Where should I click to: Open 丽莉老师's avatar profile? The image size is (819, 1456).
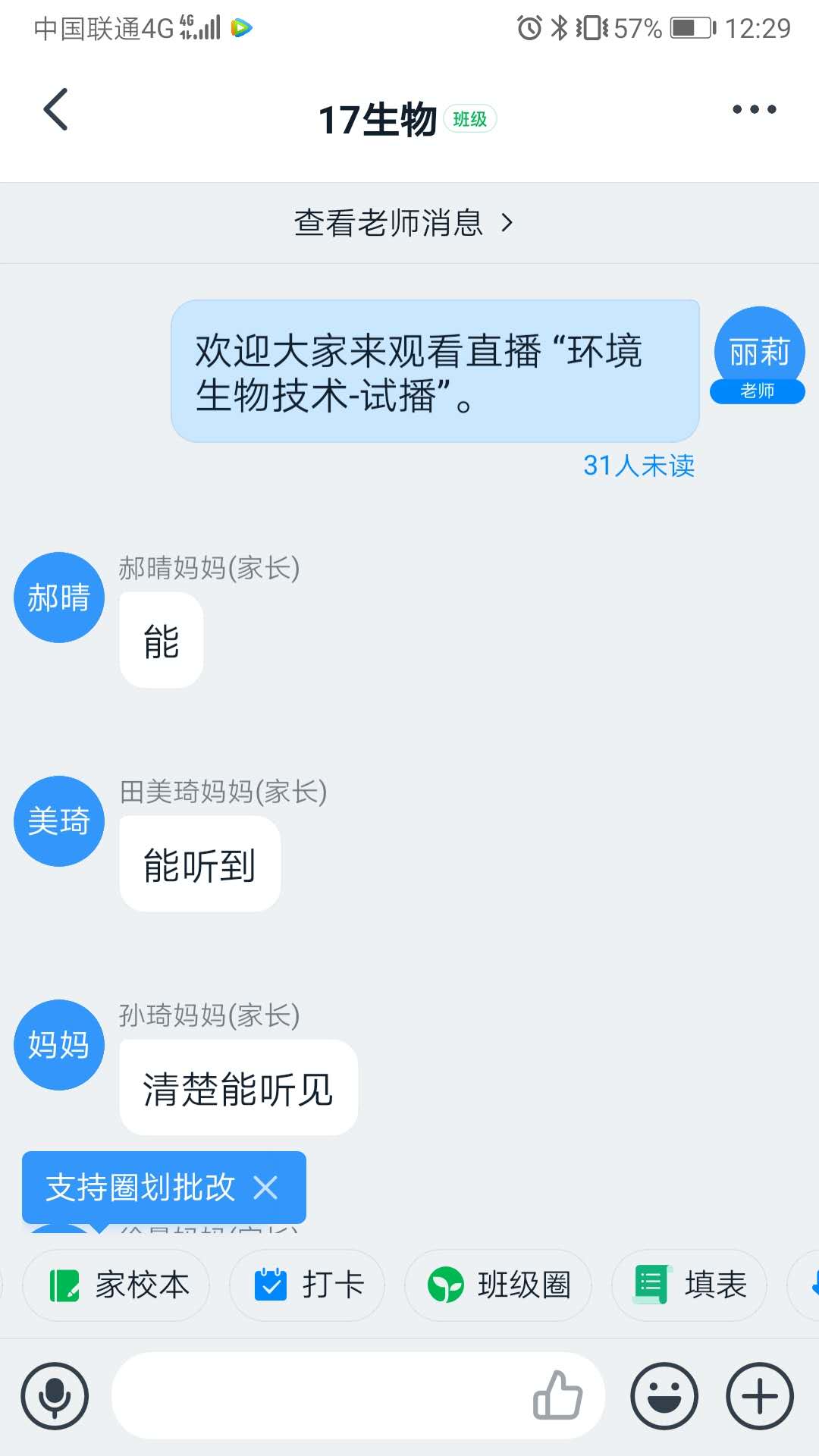pyautogui.click(x=759, y=352)
